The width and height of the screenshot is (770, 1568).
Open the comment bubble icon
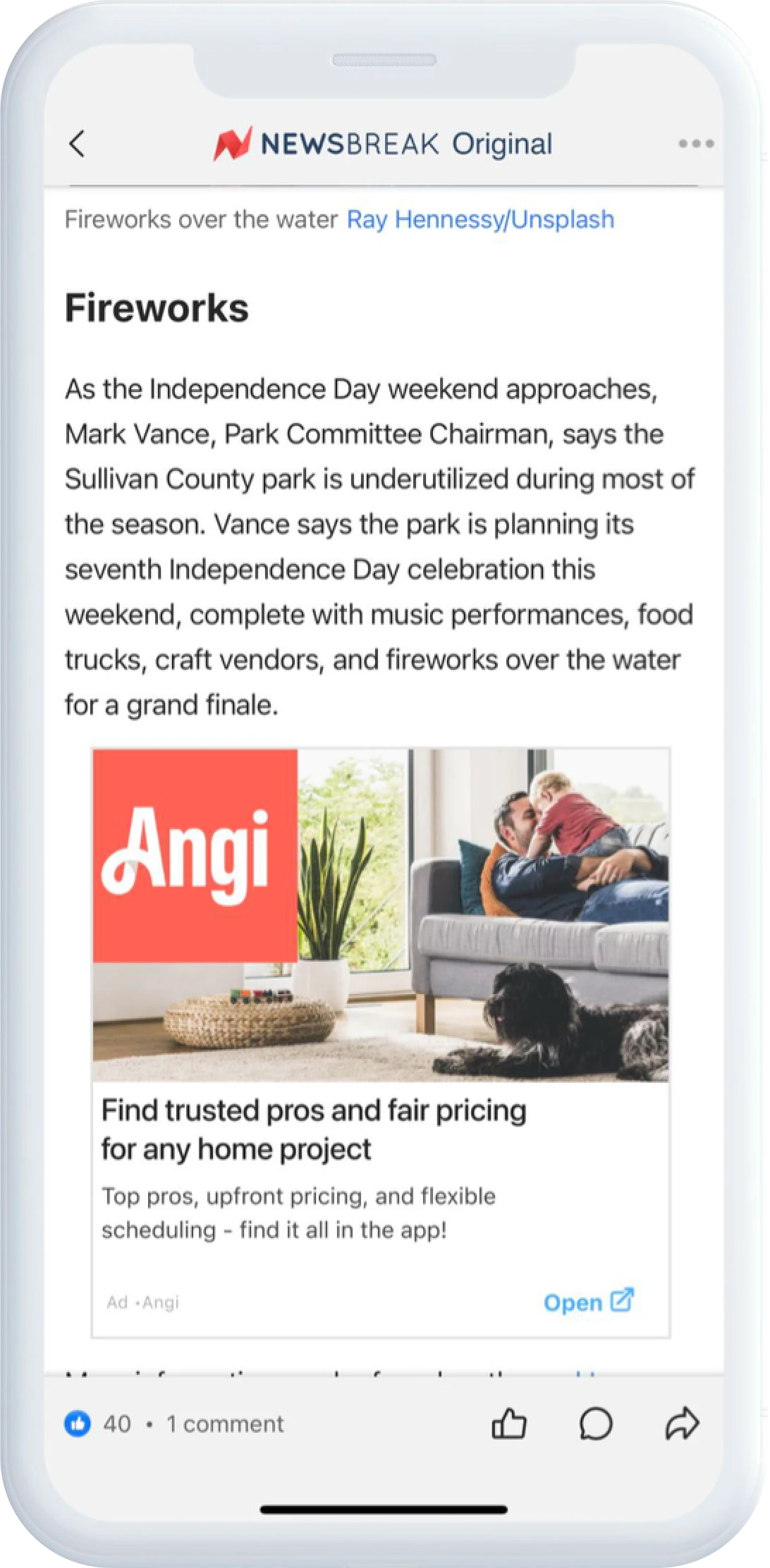tap(596, 1423)
